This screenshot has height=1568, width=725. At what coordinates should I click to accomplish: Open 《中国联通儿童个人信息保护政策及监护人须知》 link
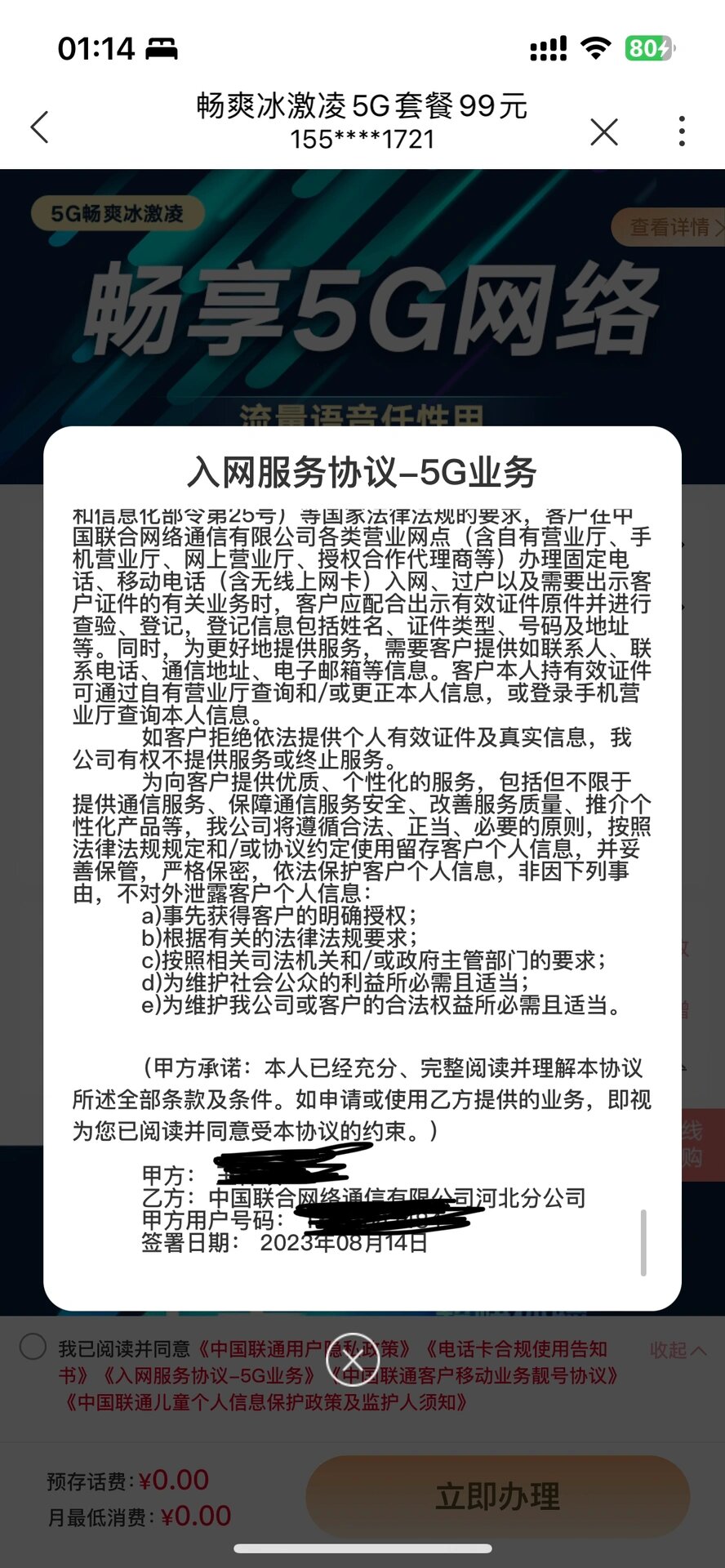pyautogui.click(x=266, y=1403)
